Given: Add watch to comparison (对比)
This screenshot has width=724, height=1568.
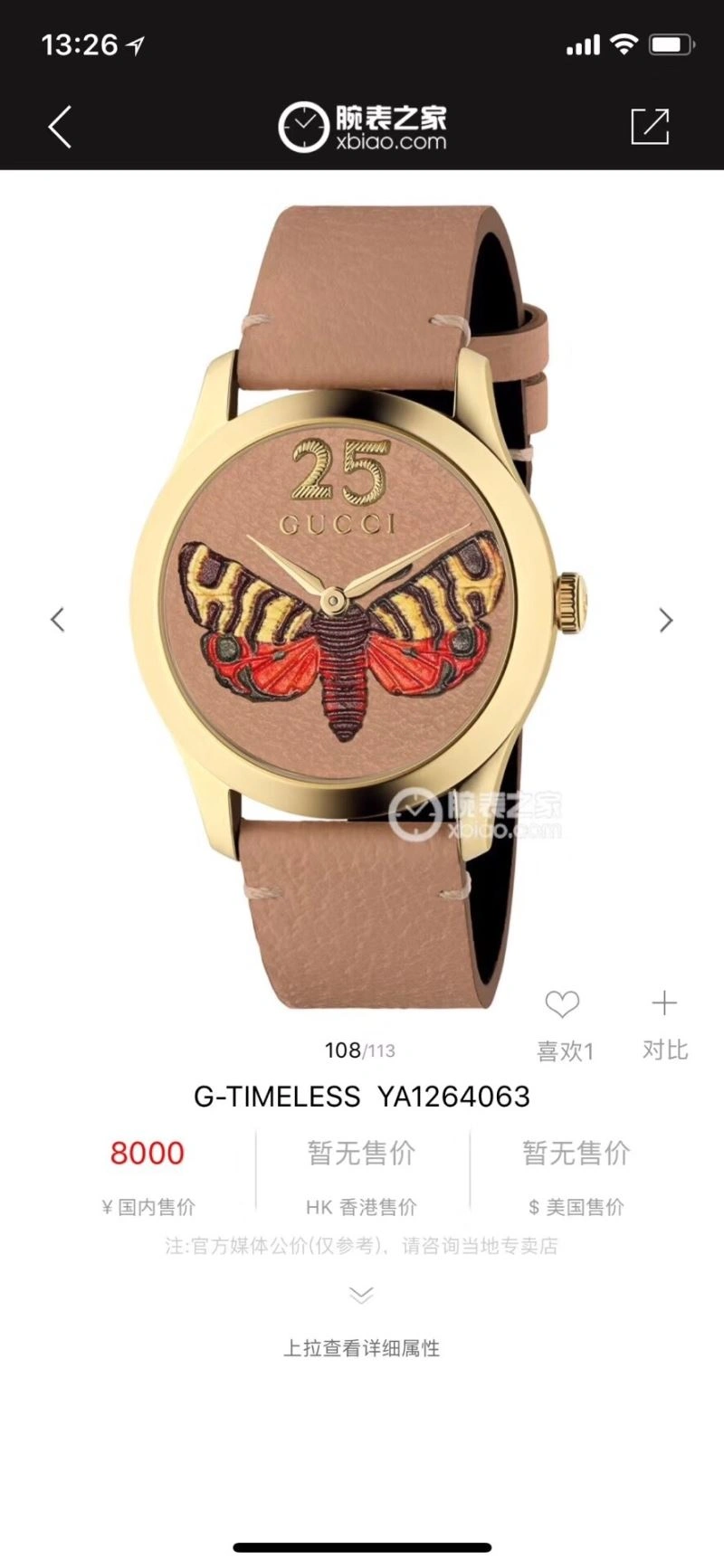Looking at the screenshot, I should pyautogui.click(x=664, y=1003).
